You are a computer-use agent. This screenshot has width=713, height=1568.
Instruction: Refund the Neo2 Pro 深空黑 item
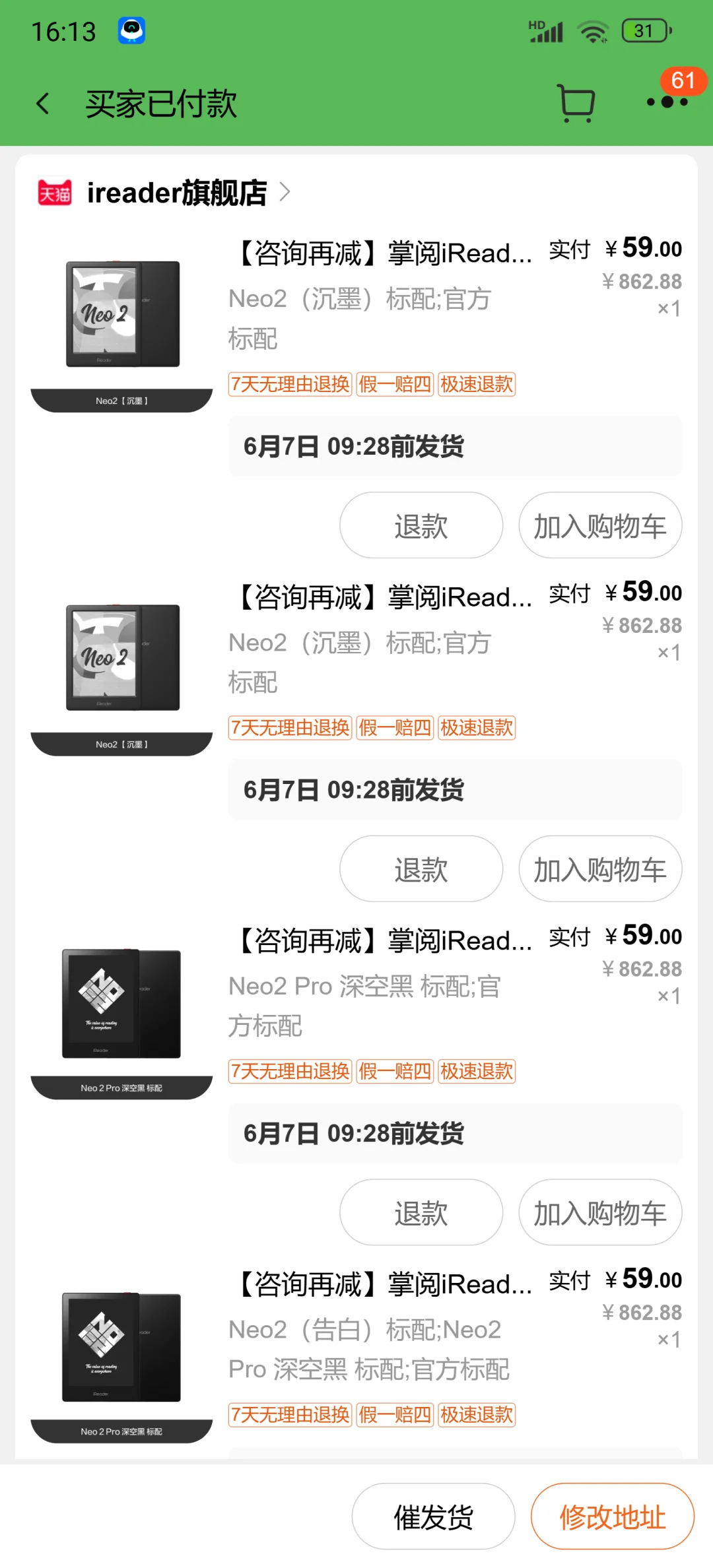click(x=421, y=1213)
